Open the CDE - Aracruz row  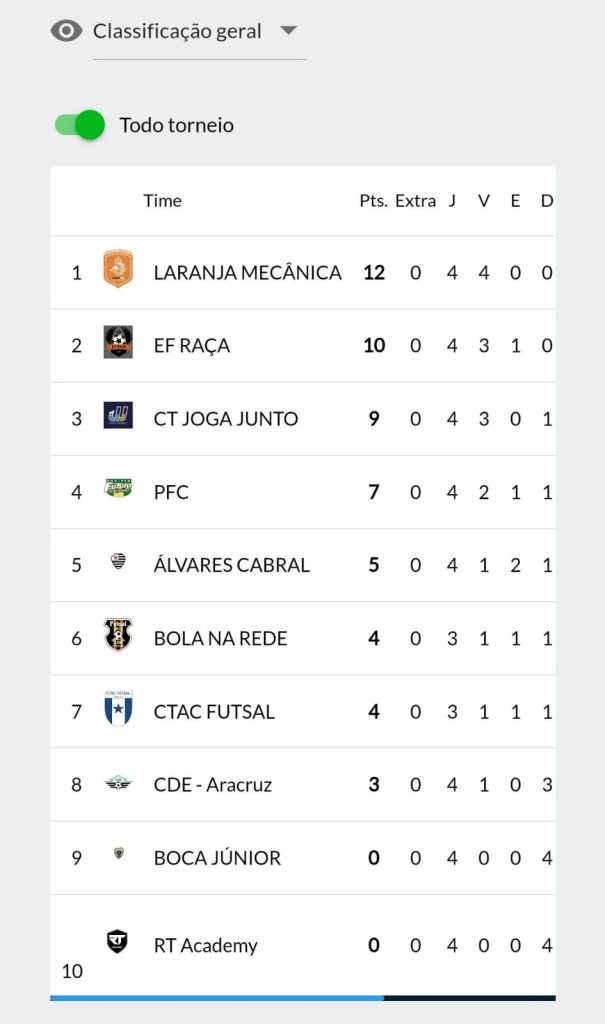303,784
